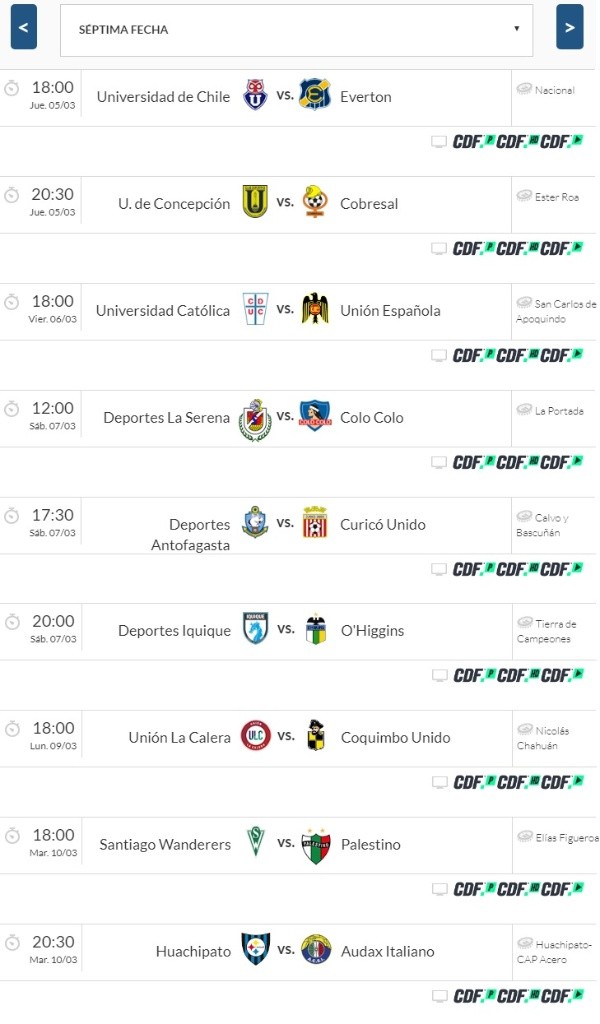
Task: Open the Deportes Iquique vs. O'Higgins match
Action: (285, 630)
